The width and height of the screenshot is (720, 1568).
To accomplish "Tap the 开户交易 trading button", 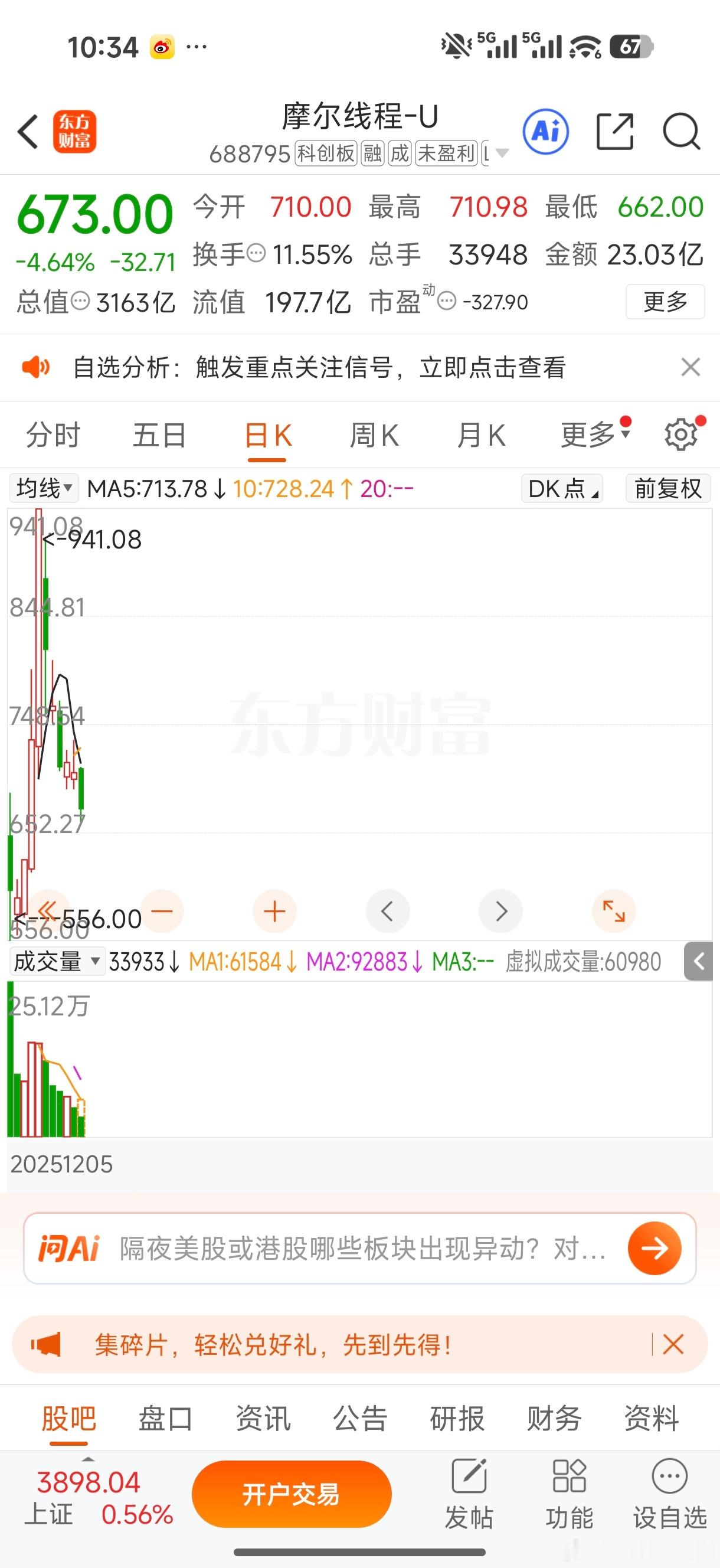I will point(292,1494).
